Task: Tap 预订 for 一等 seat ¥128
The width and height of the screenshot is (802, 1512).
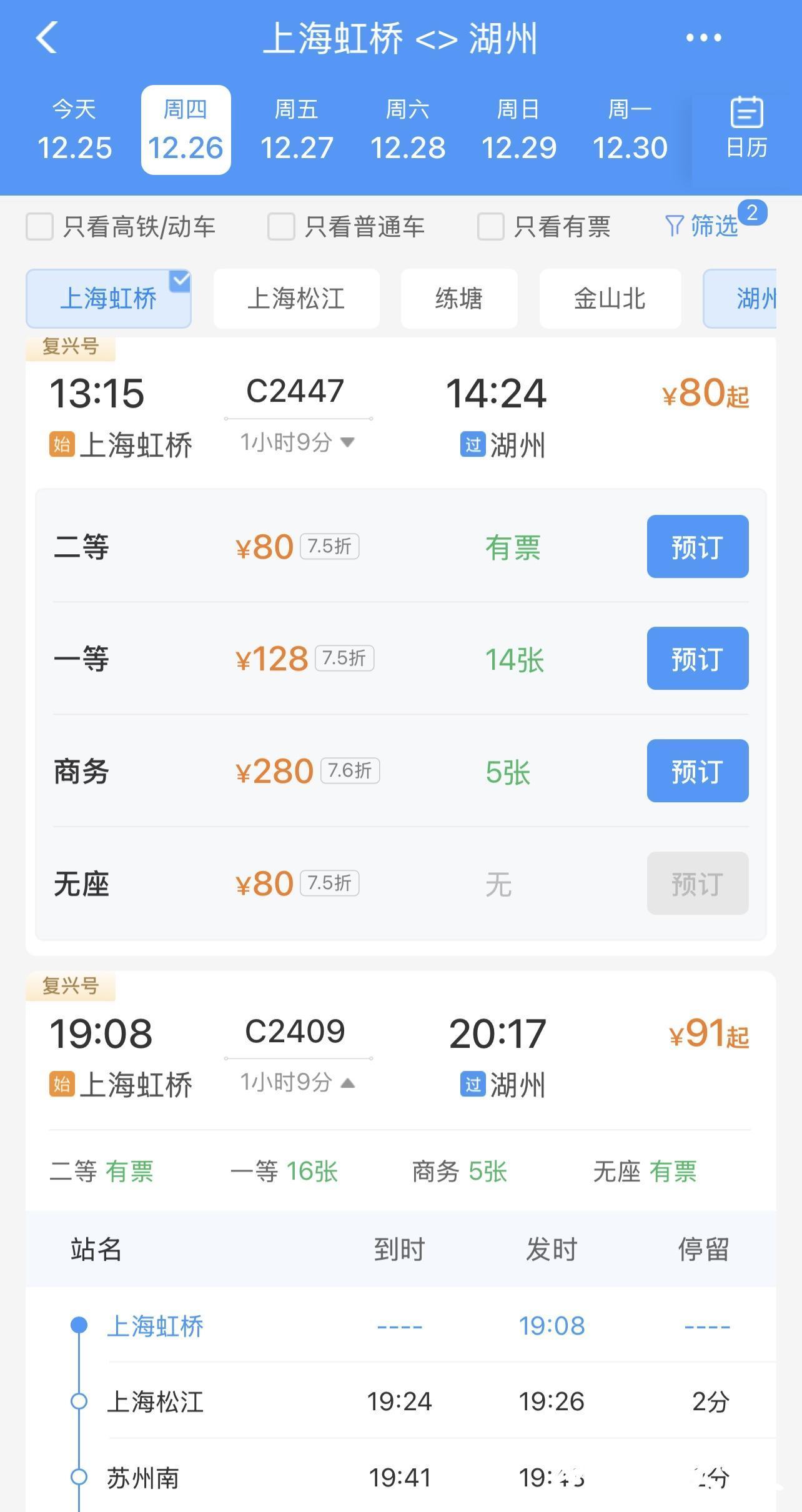Action: [x=697, y=659]
